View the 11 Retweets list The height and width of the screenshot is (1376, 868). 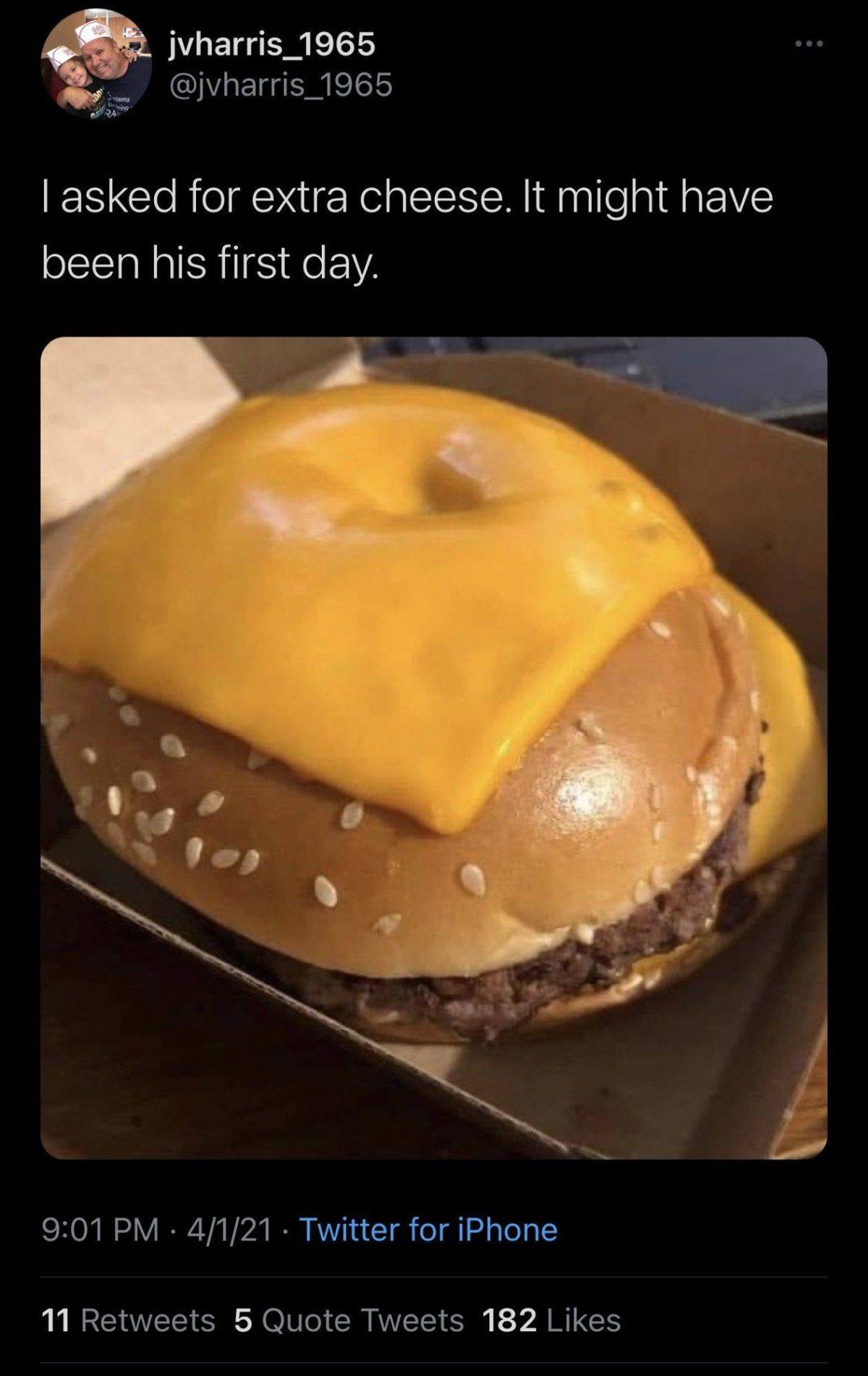point(129,1320)
